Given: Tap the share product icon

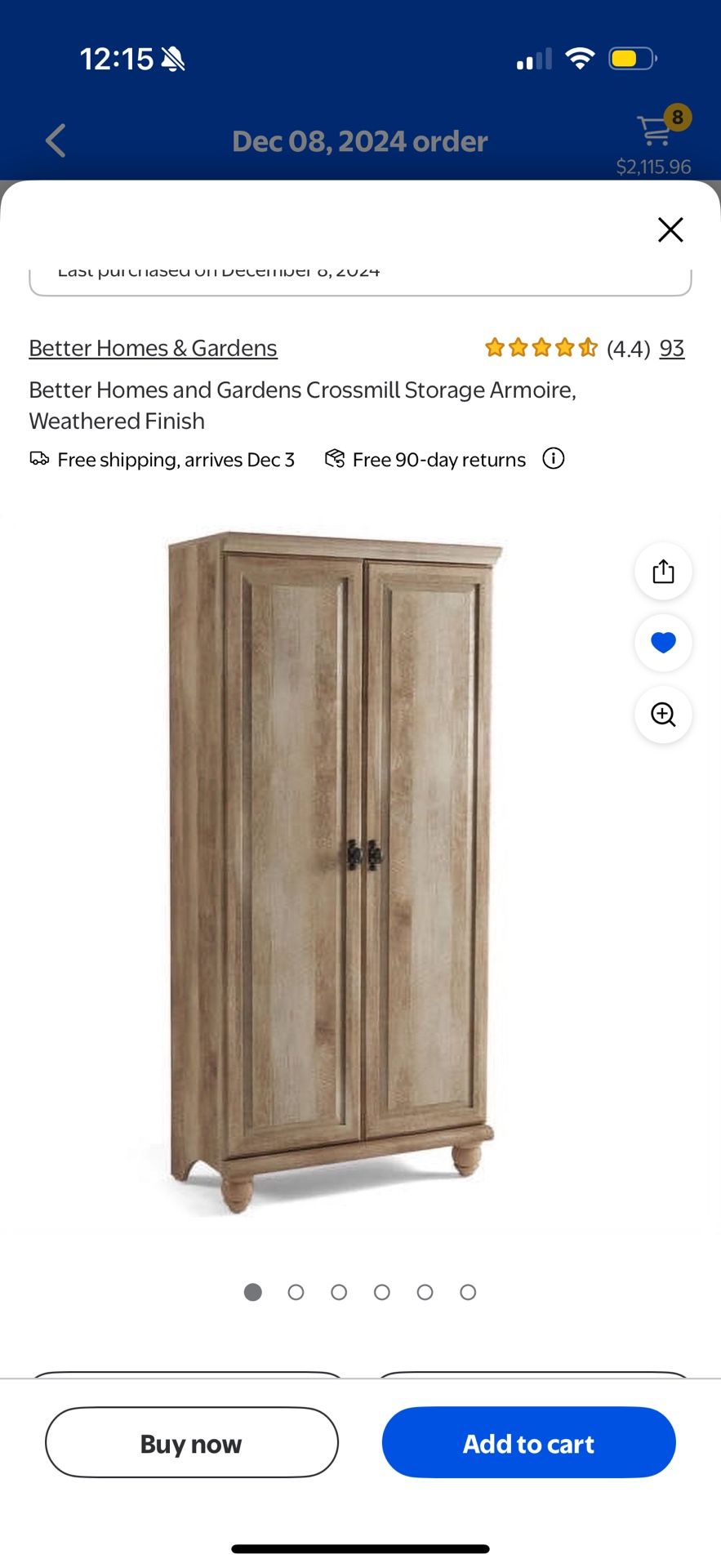Looking at the screenshot, I should (662, 571).
